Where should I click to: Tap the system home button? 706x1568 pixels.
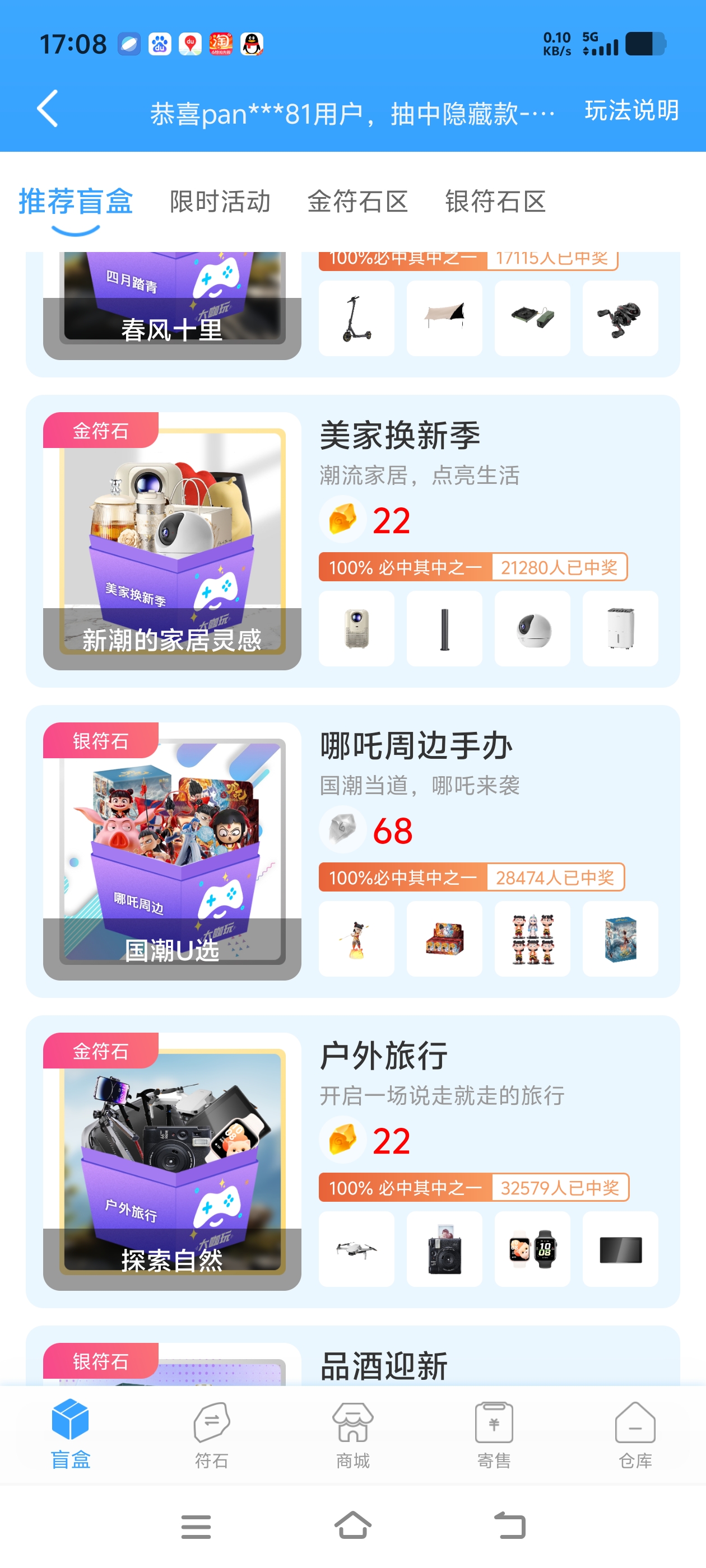tap(352, 1525)
